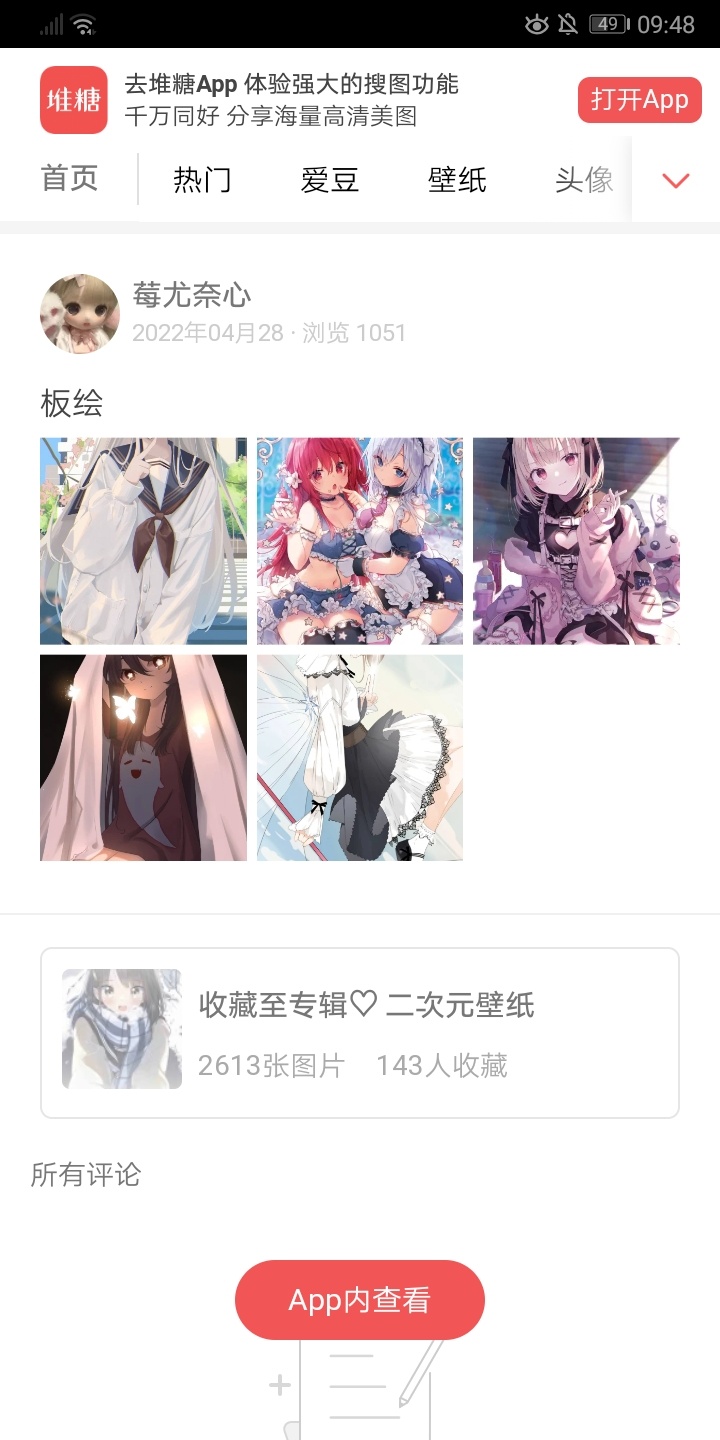Viewport: 720px width, 1440px height.
Task: Switch to the 首页 tab
Action: click(x=69, y=179)
